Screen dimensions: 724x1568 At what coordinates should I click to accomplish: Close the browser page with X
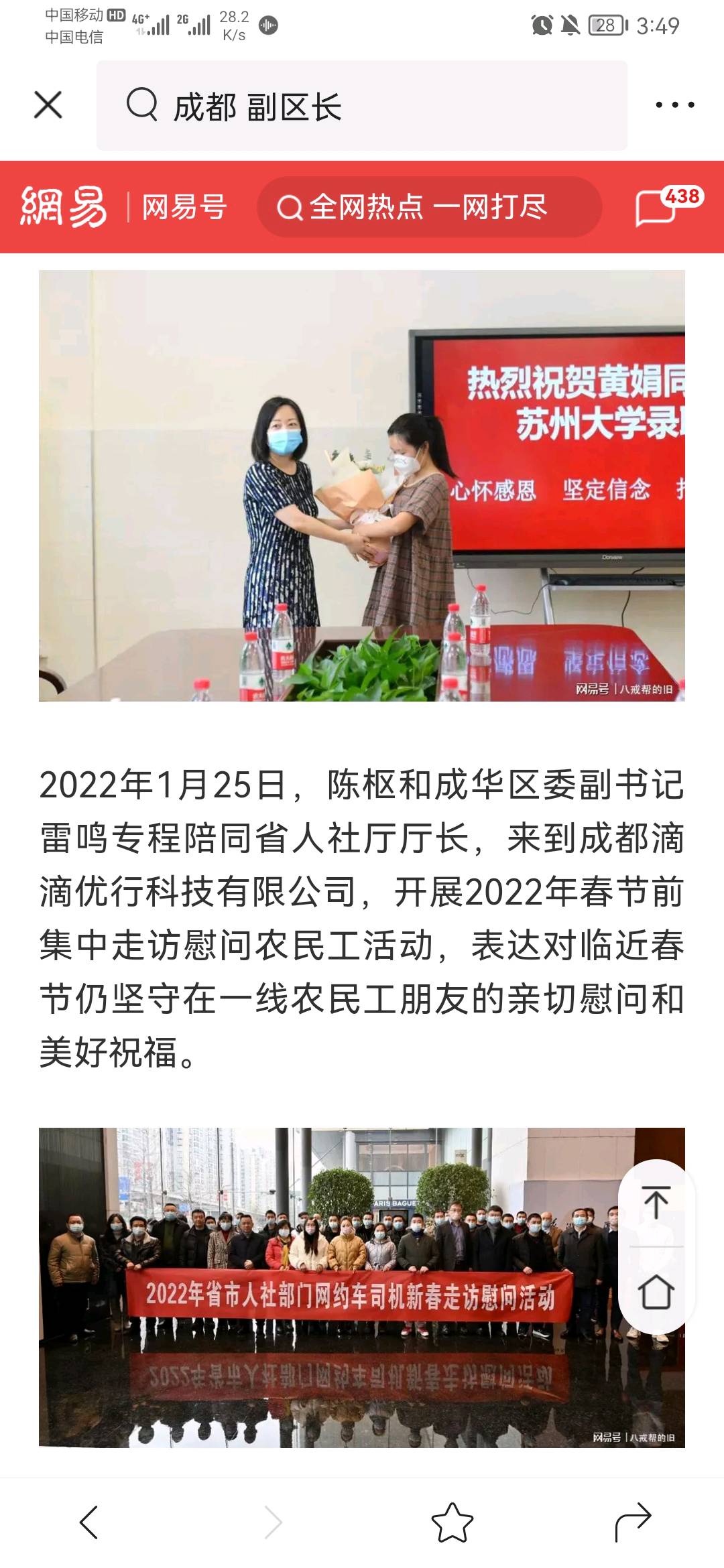tap(48, 105)
